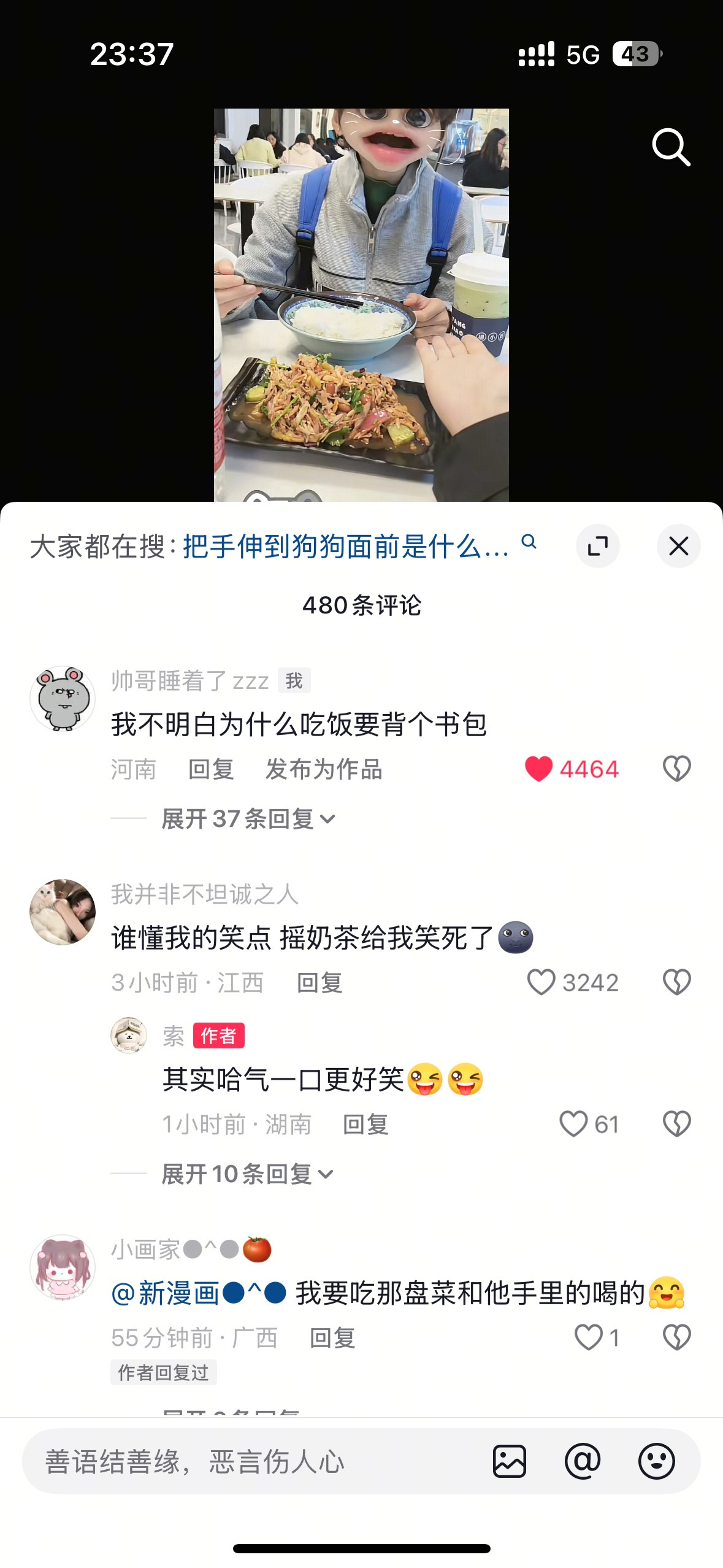Open the trending search suggestion text
Screen dimensions: 723x1568
[x=343, y=546]
